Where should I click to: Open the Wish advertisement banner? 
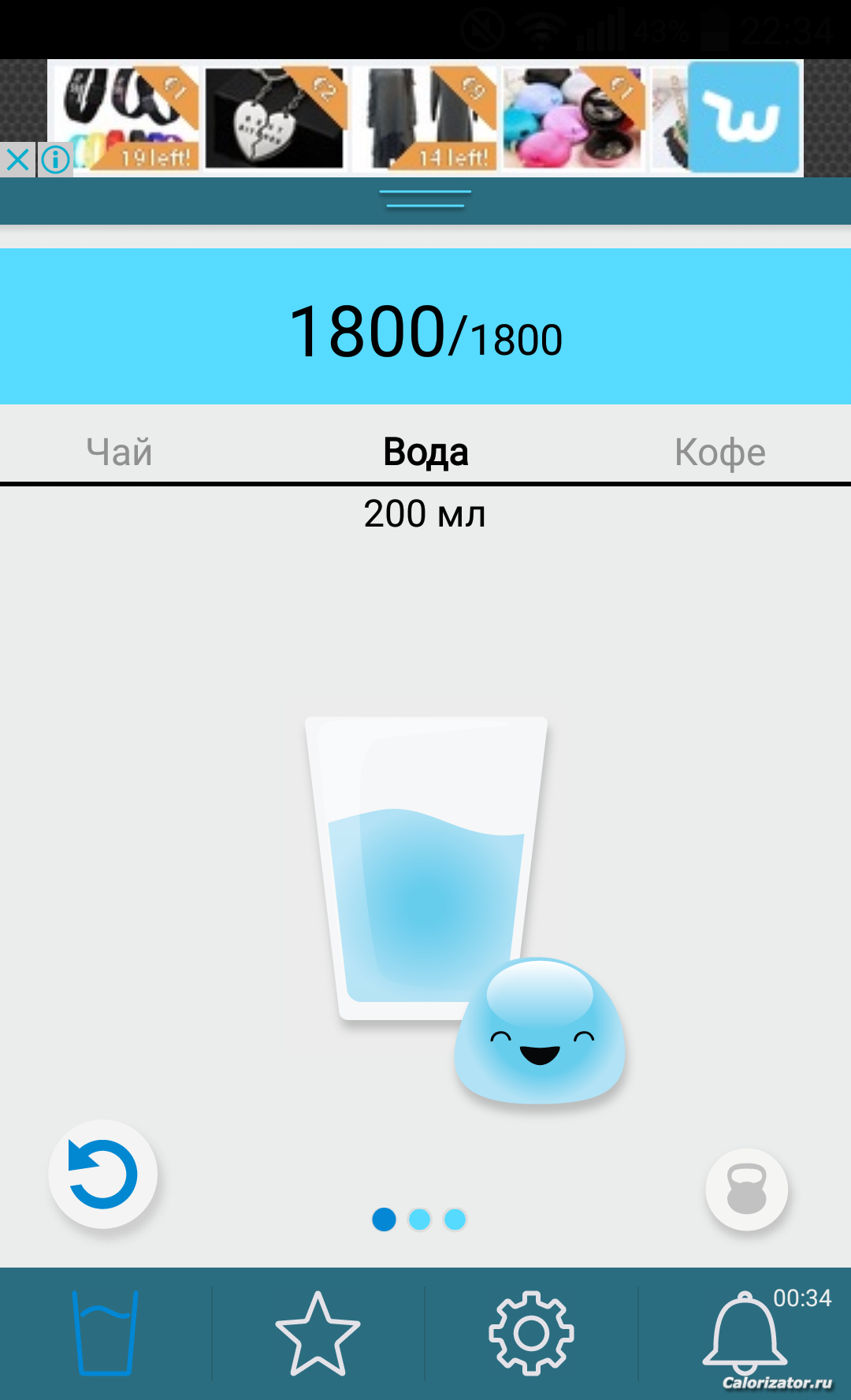click(425, 118)
